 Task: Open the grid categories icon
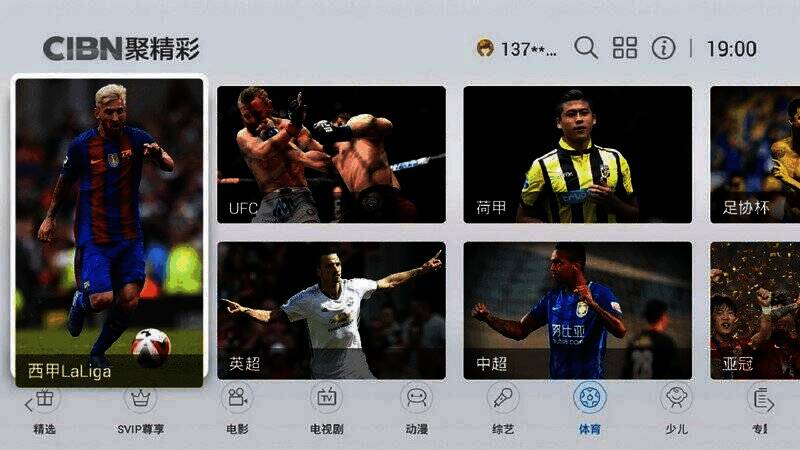[x=625, y=48]
